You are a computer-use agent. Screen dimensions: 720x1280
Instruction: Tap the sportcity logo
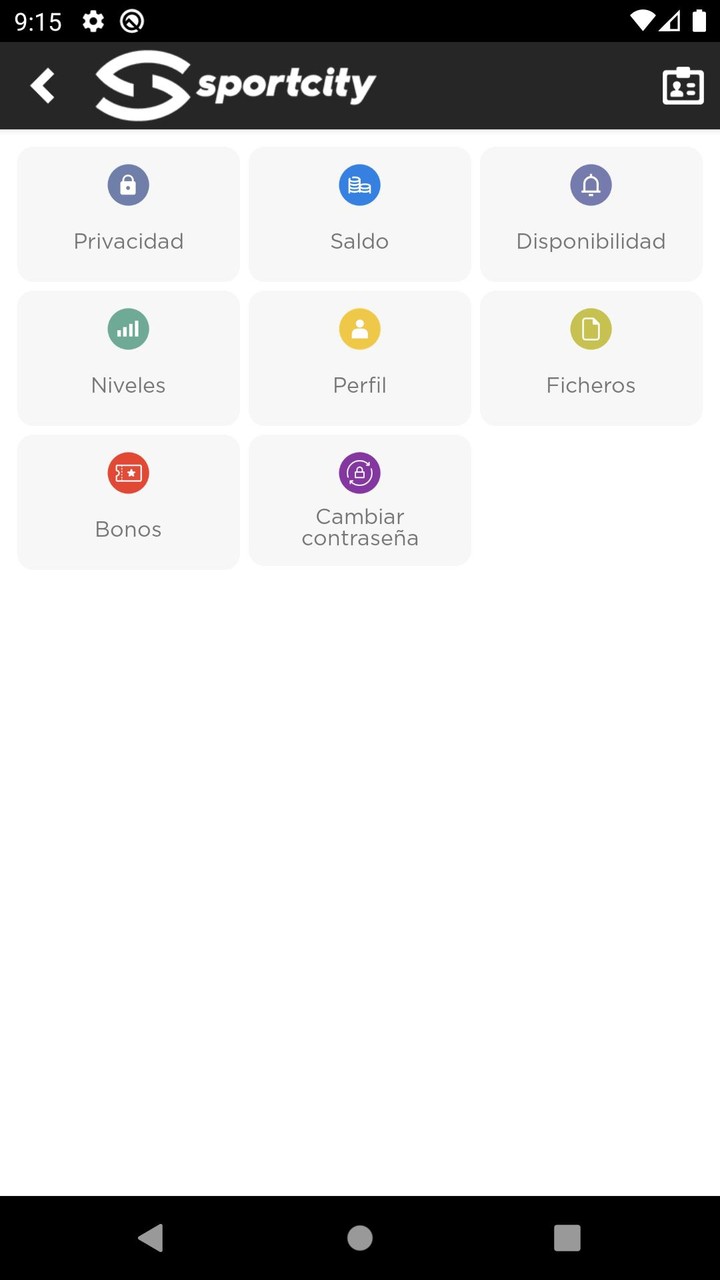point(235,85)
